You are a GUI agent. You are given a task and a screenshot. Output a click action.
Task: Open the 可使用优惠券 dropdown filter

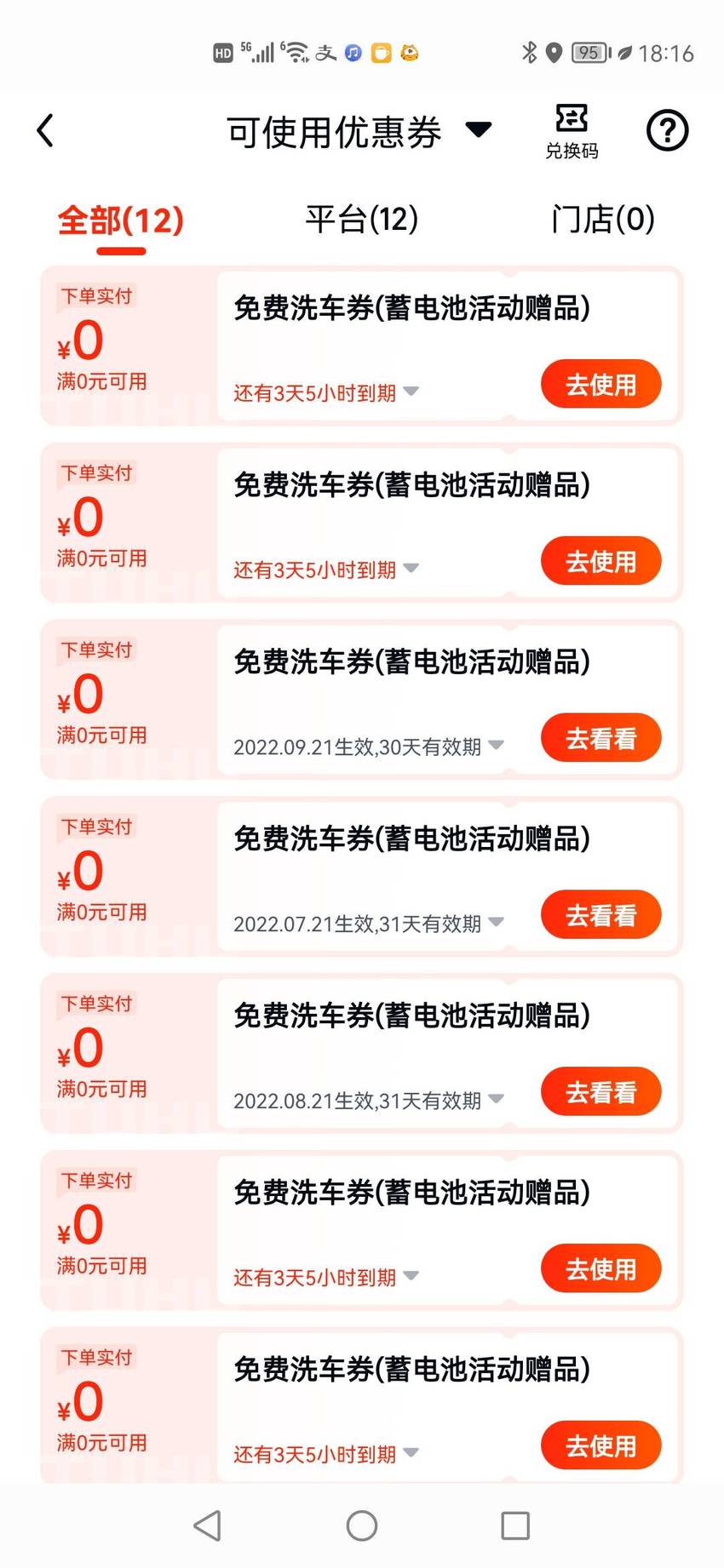point(359,132)
